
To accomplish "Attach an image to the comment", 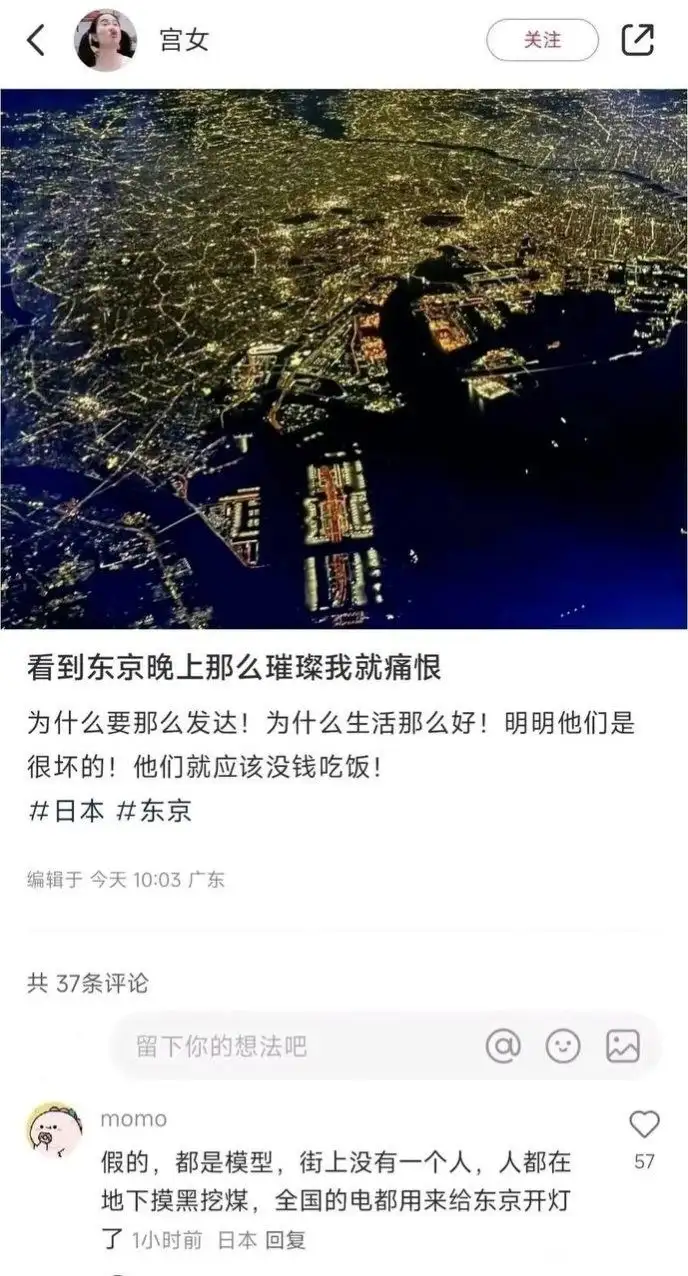I will (x=623, y=1046).
